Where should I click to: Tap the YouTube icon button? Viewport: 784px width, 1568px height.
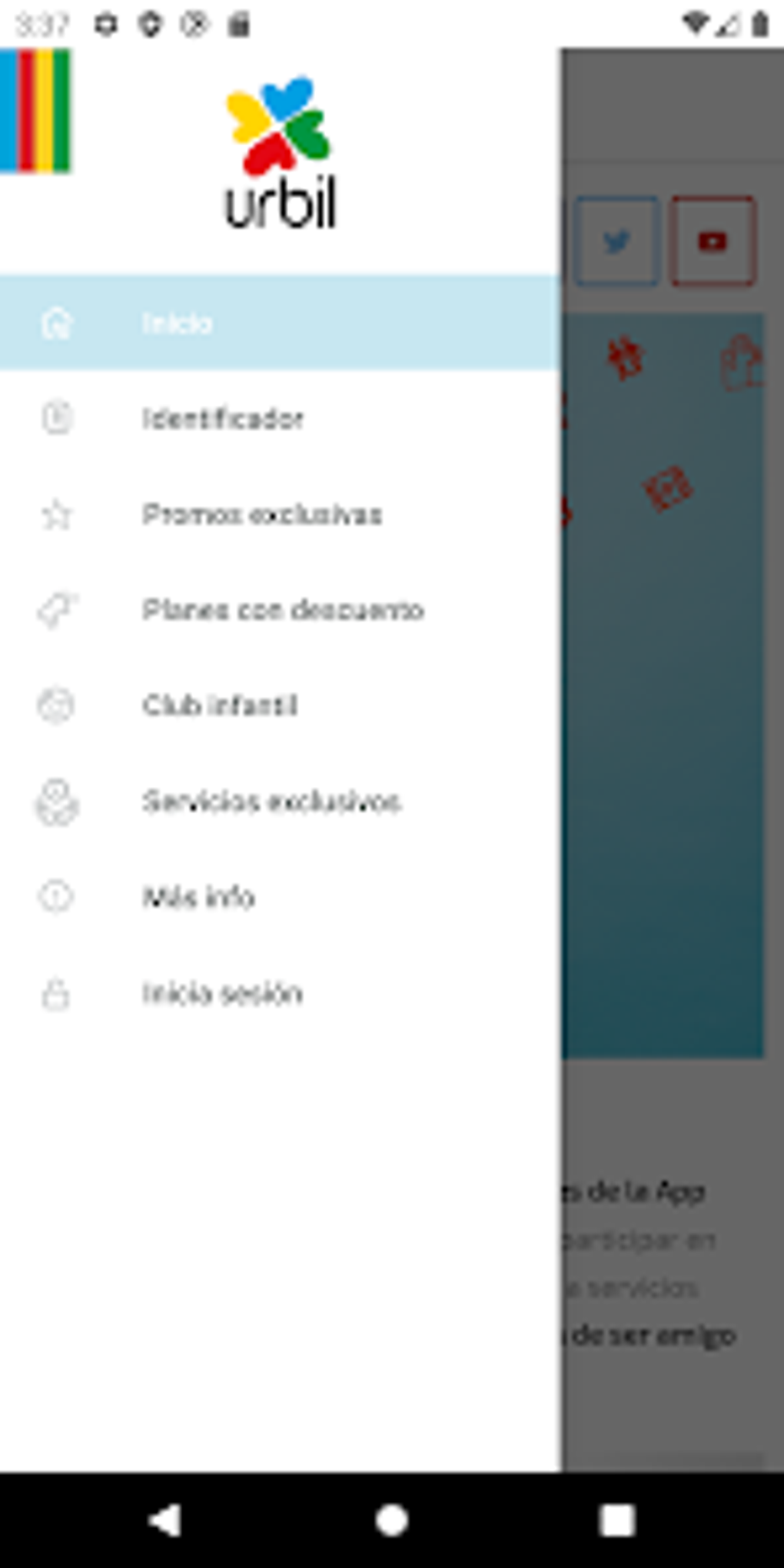[713, 241]
